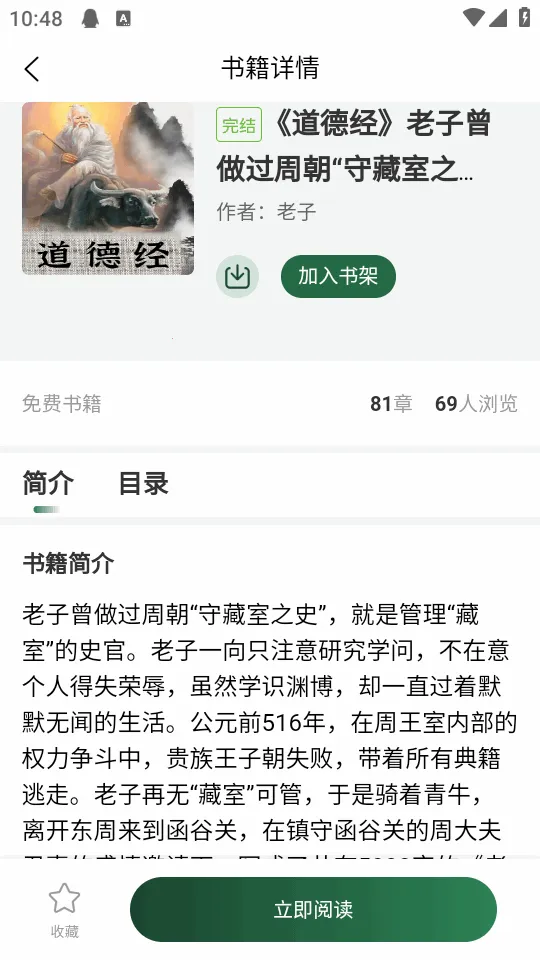Tap the 加入书架 button
The height and width of the screenshot is (960, 540).
pos(338,277)
